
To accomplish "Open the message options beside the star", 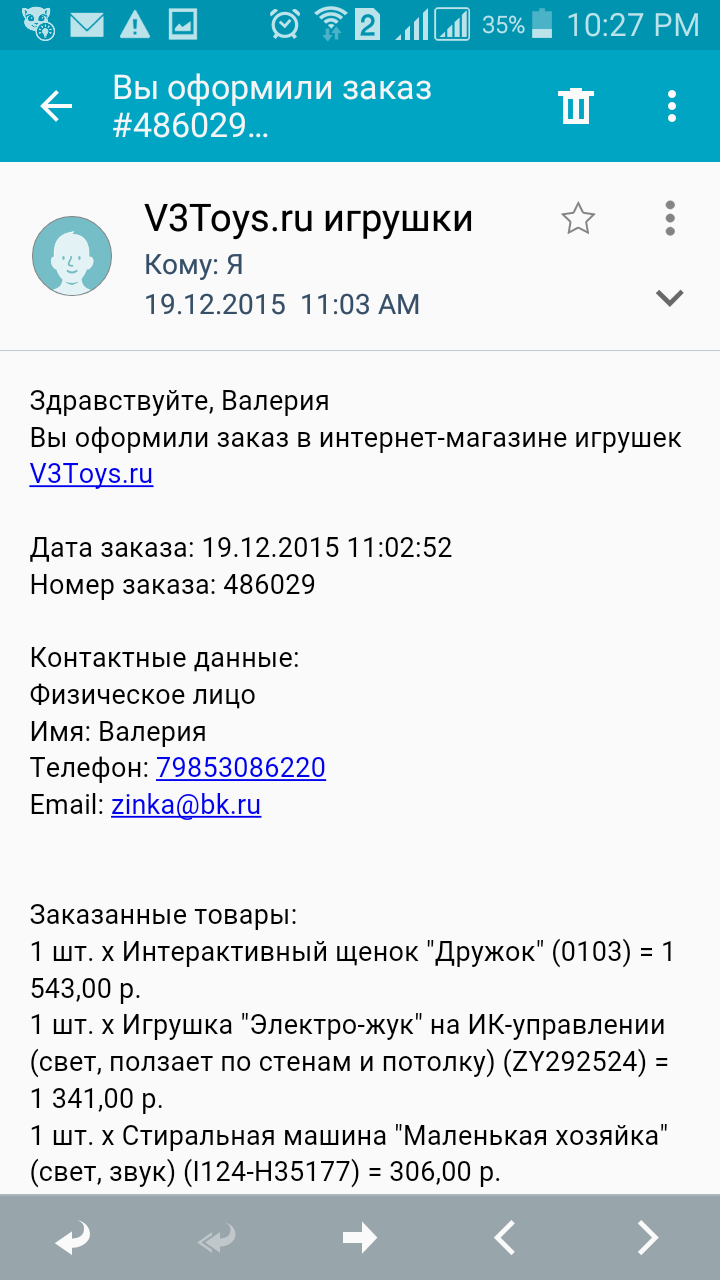I will pyautogui.click(x=670, y=218).
